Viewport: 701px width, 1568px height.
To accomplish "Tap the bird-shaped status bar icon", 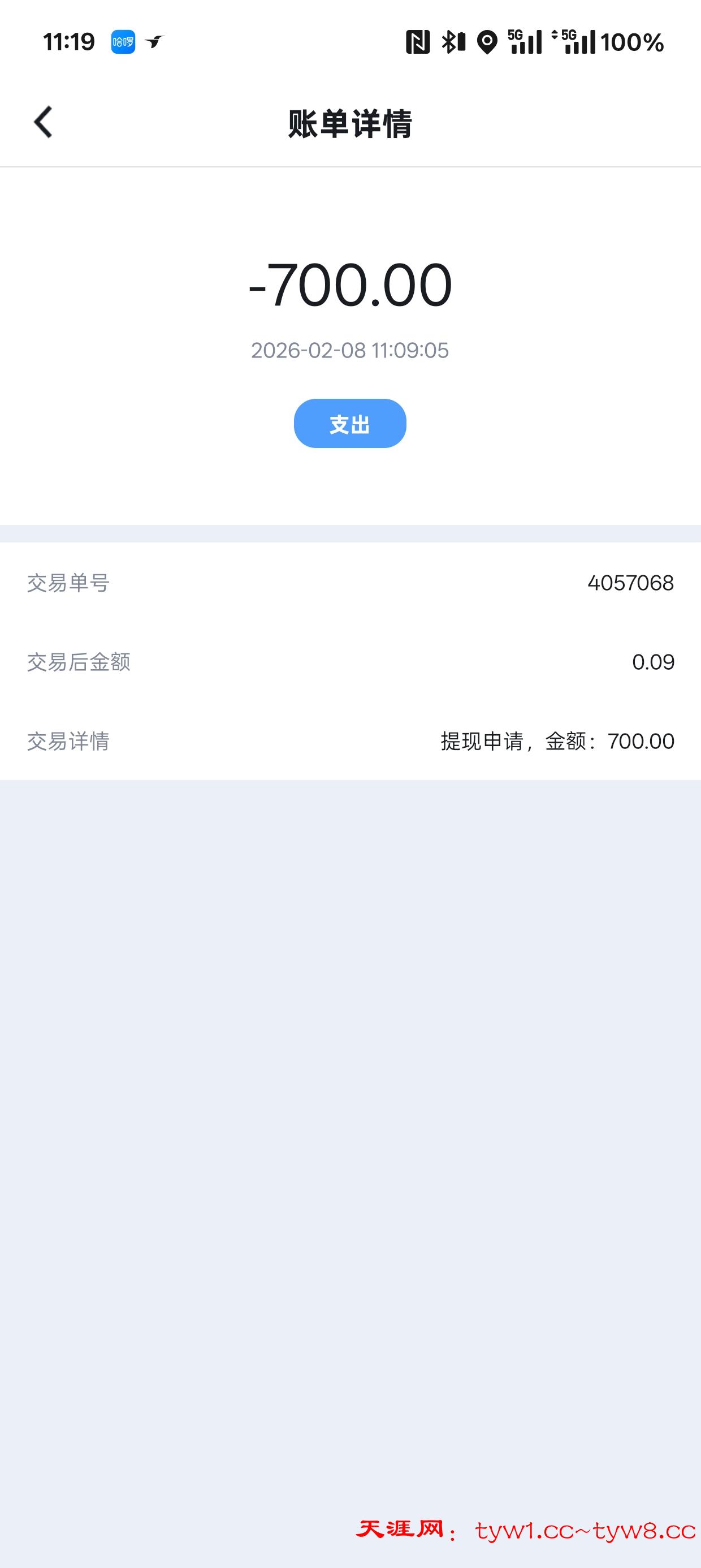I will coord(154,42).
